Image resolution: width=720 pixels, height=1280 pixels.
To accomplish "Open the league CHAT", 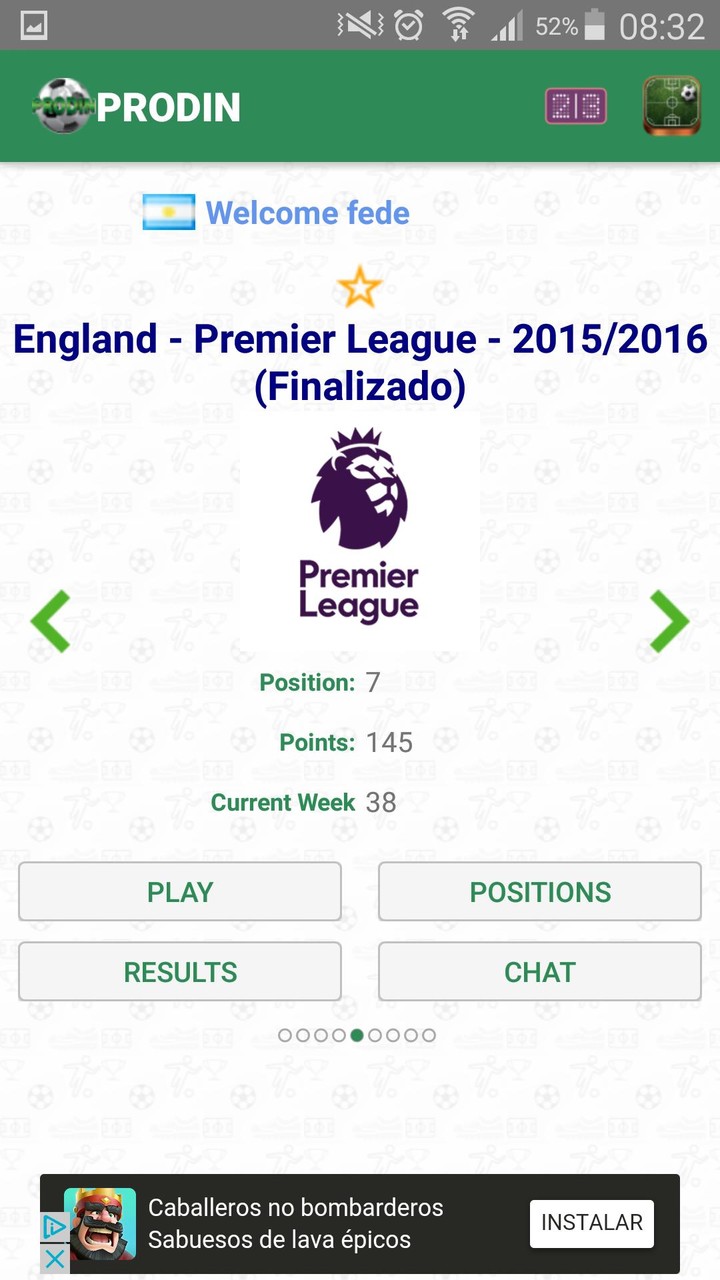I will (x=540, y=972).
